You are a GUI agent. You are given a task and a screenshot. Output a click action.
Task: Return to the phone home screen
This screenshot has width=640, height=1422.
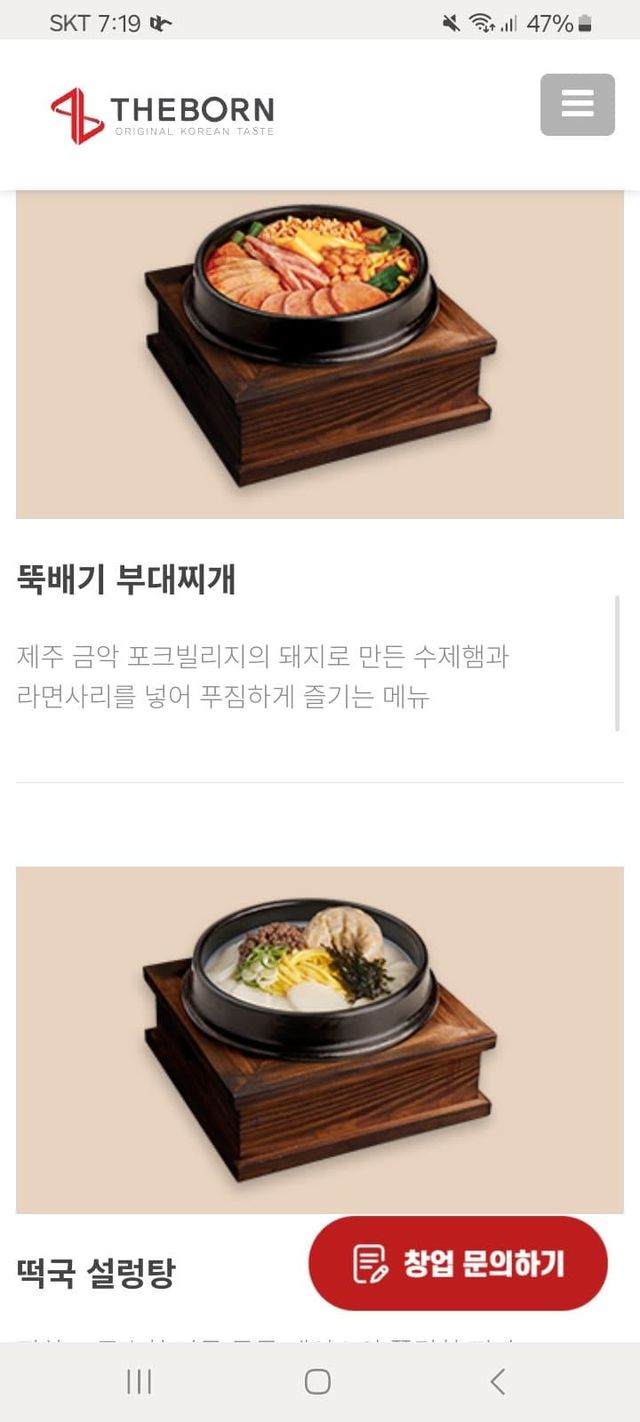point(317,1381)
